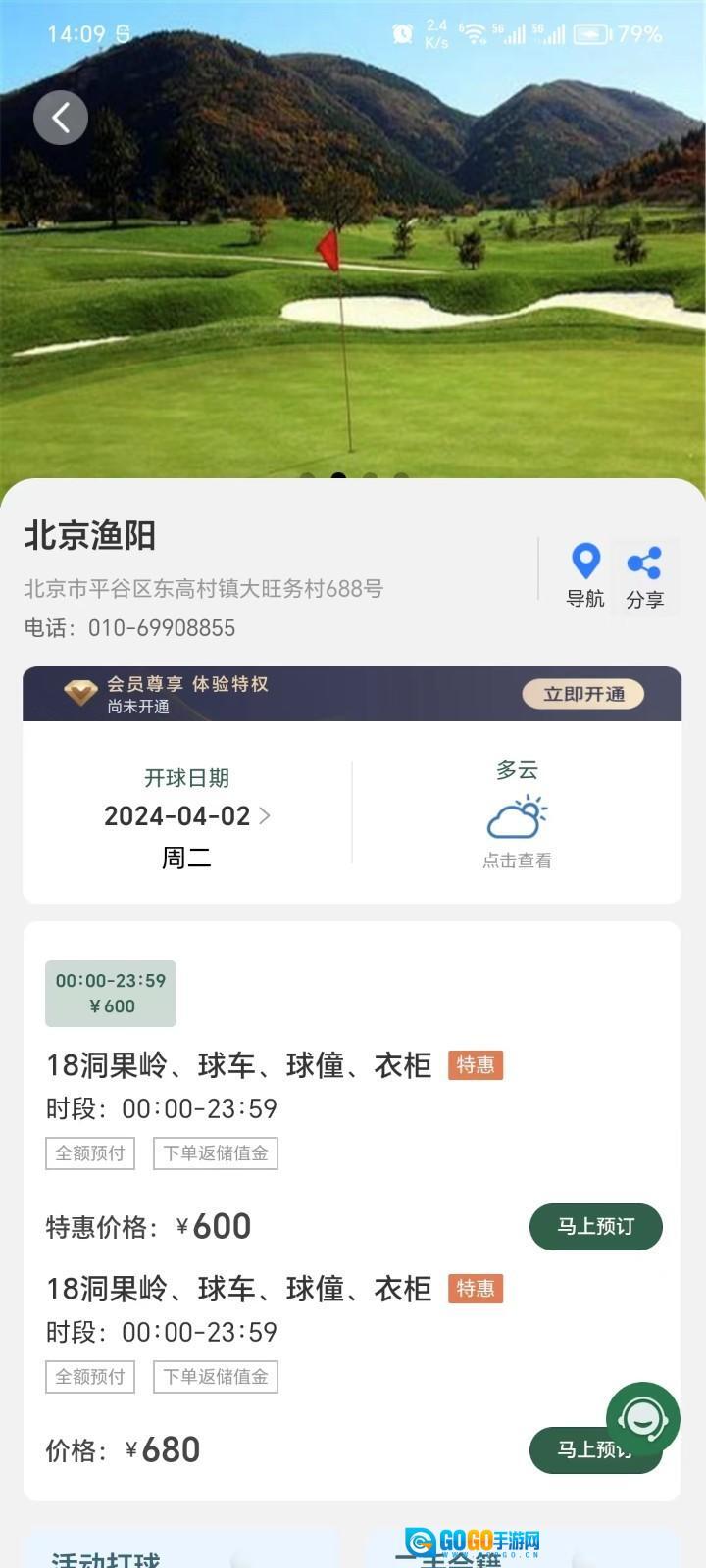This screenshot has height=1568, width=706.
Task: Select the 00:00-23:59 ¥600 time slot
Action: 111,993
